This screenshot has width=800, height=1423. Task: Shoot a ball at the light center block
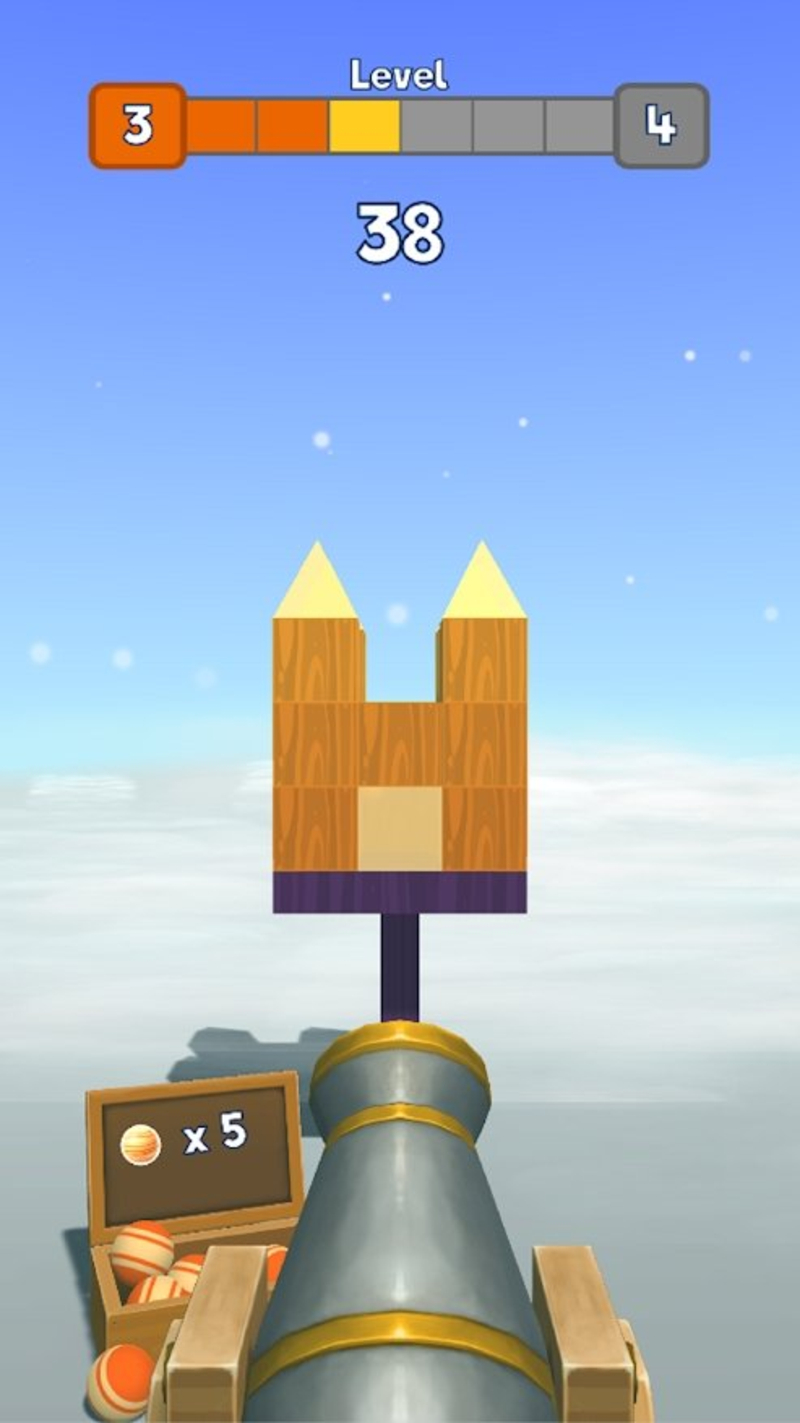pyautogui.click(x=400, y=828)
